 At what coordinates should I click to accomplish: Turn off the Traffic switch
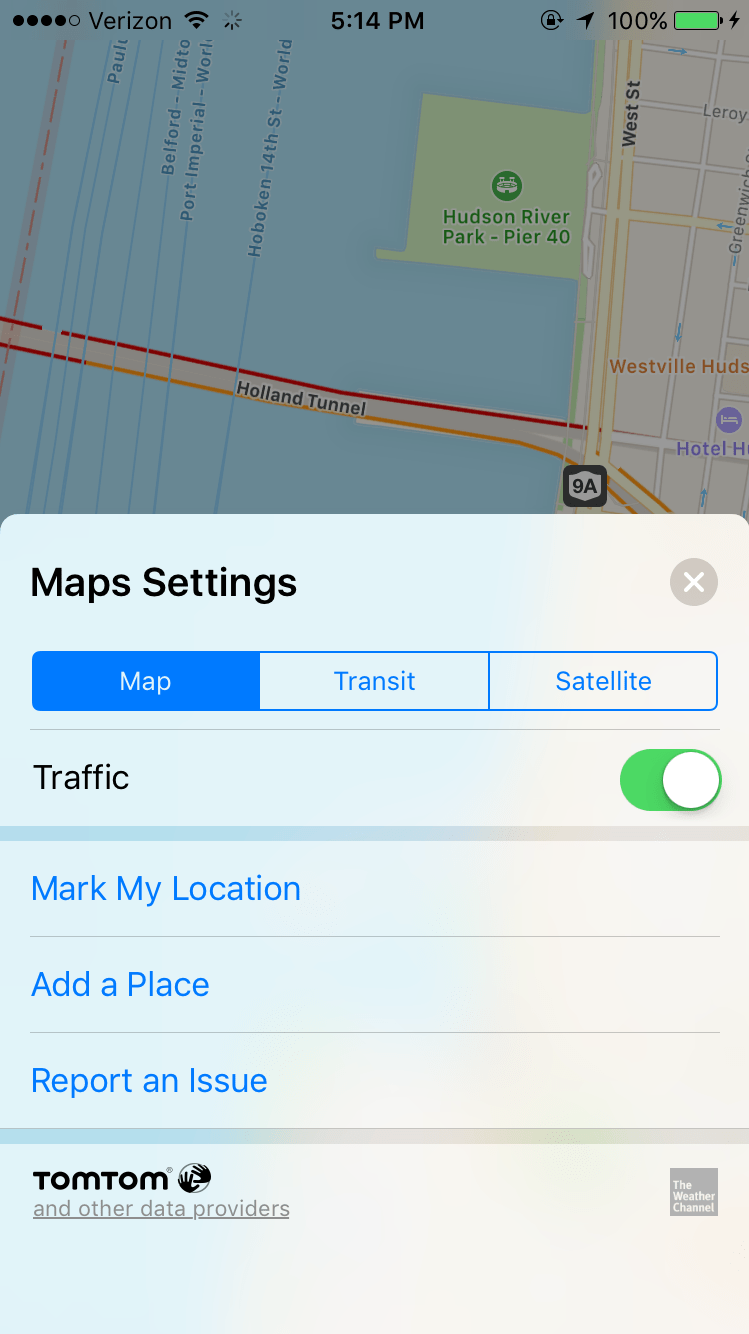(x=670, y=780)
